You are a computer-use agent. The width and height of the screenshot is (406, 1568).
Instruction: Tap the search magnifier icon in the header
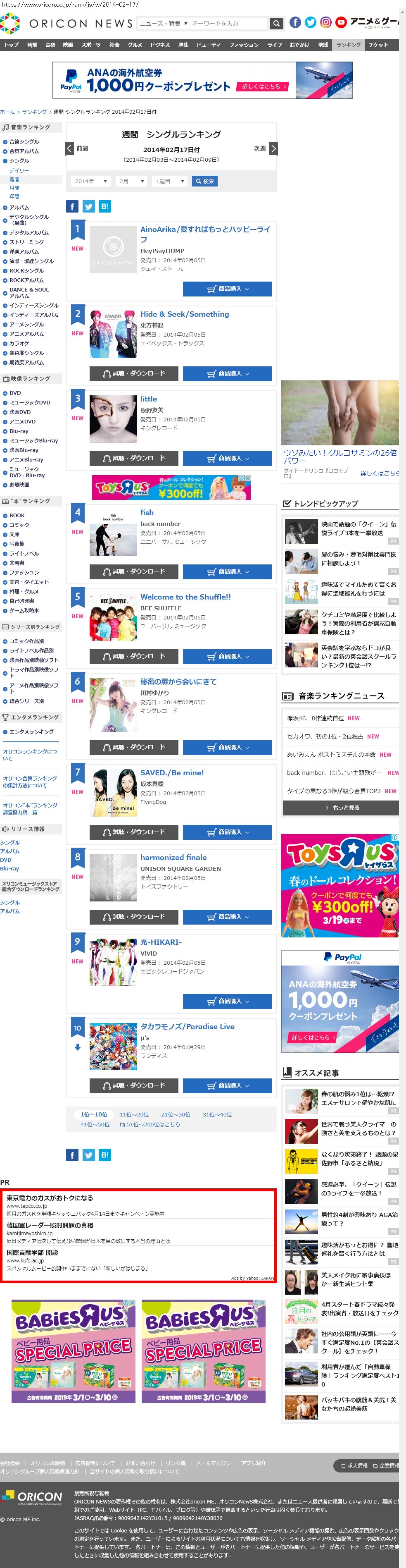pyautogui.click(x=276, y=23)
